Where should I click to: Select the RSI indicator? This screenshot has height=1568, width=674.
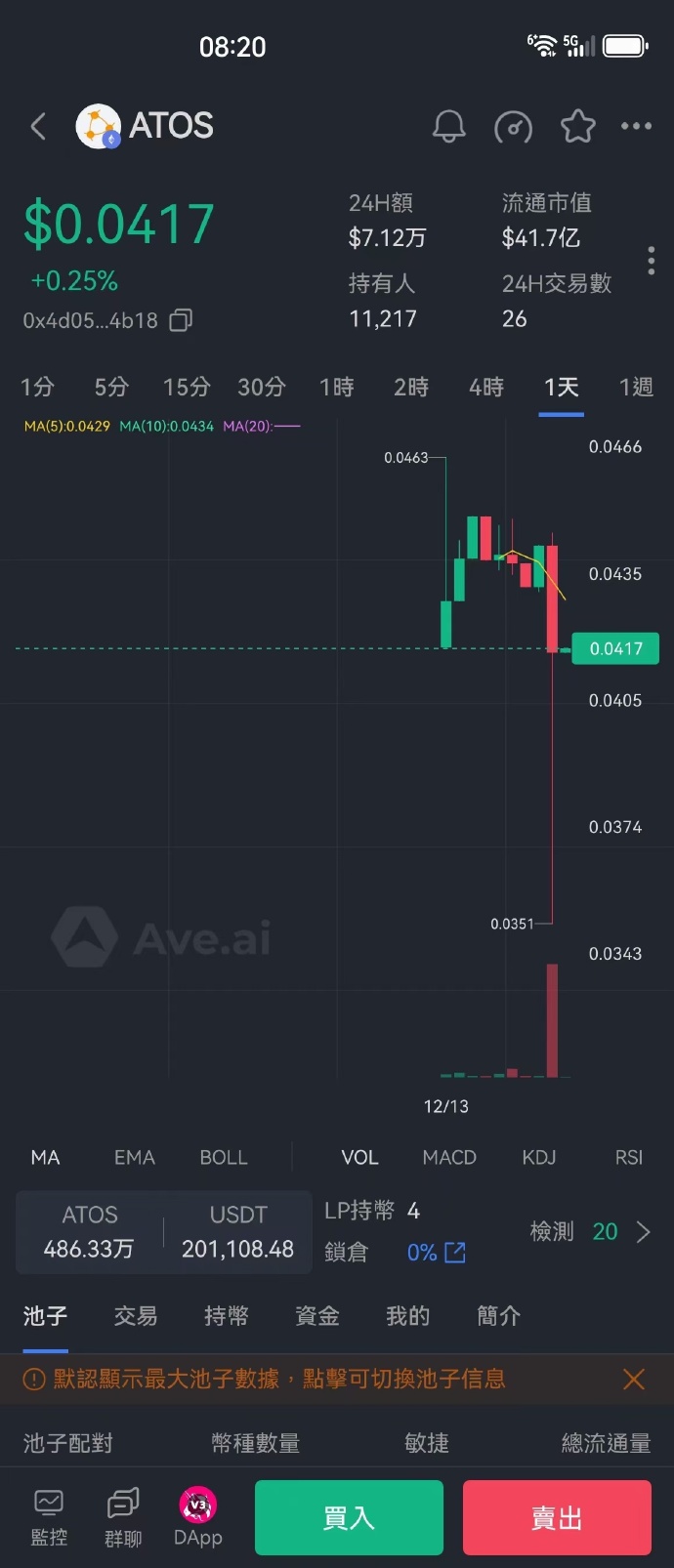coord(628,1157)
